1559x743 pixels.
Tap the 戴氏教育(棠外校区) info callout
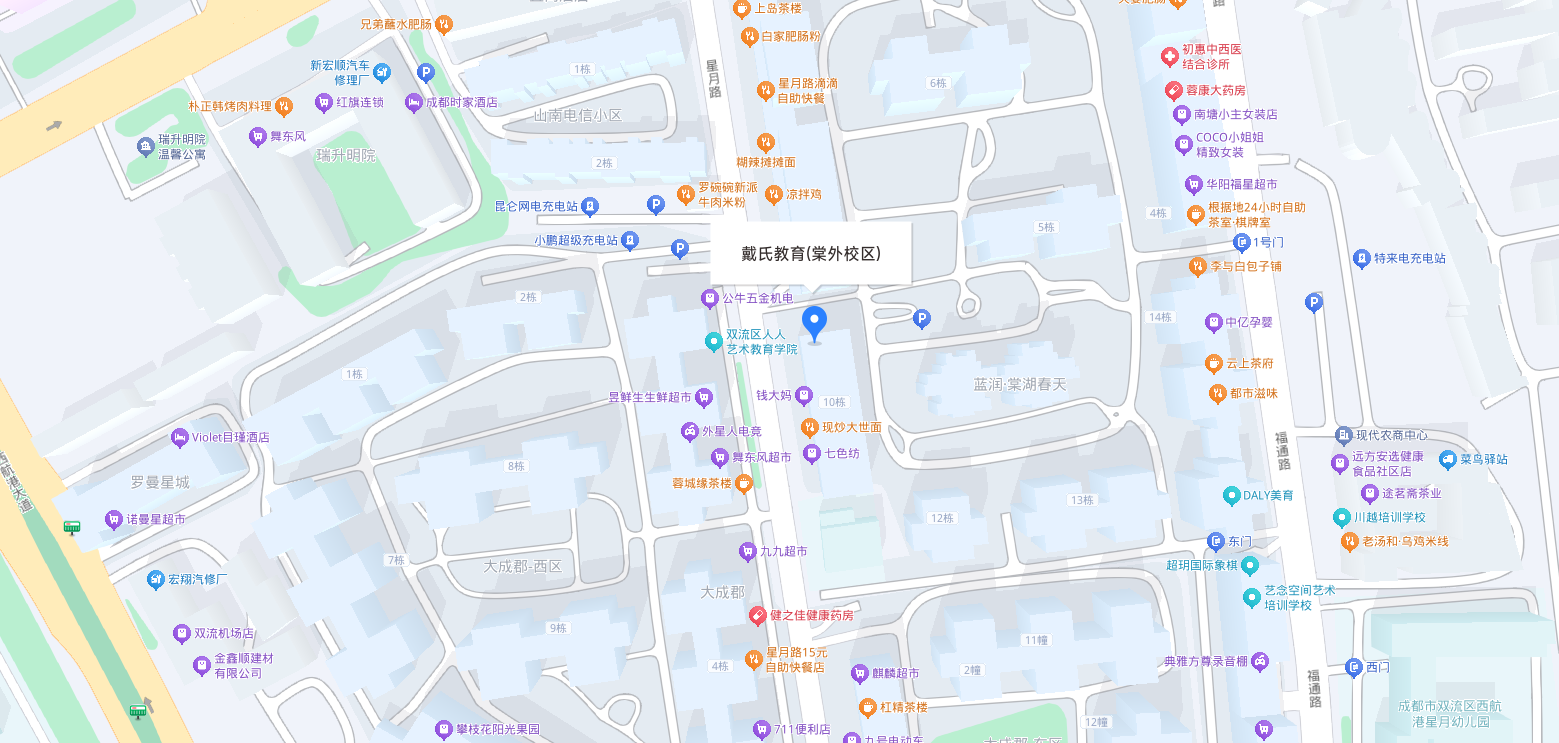pyautogui.click(x=811, y=253)
